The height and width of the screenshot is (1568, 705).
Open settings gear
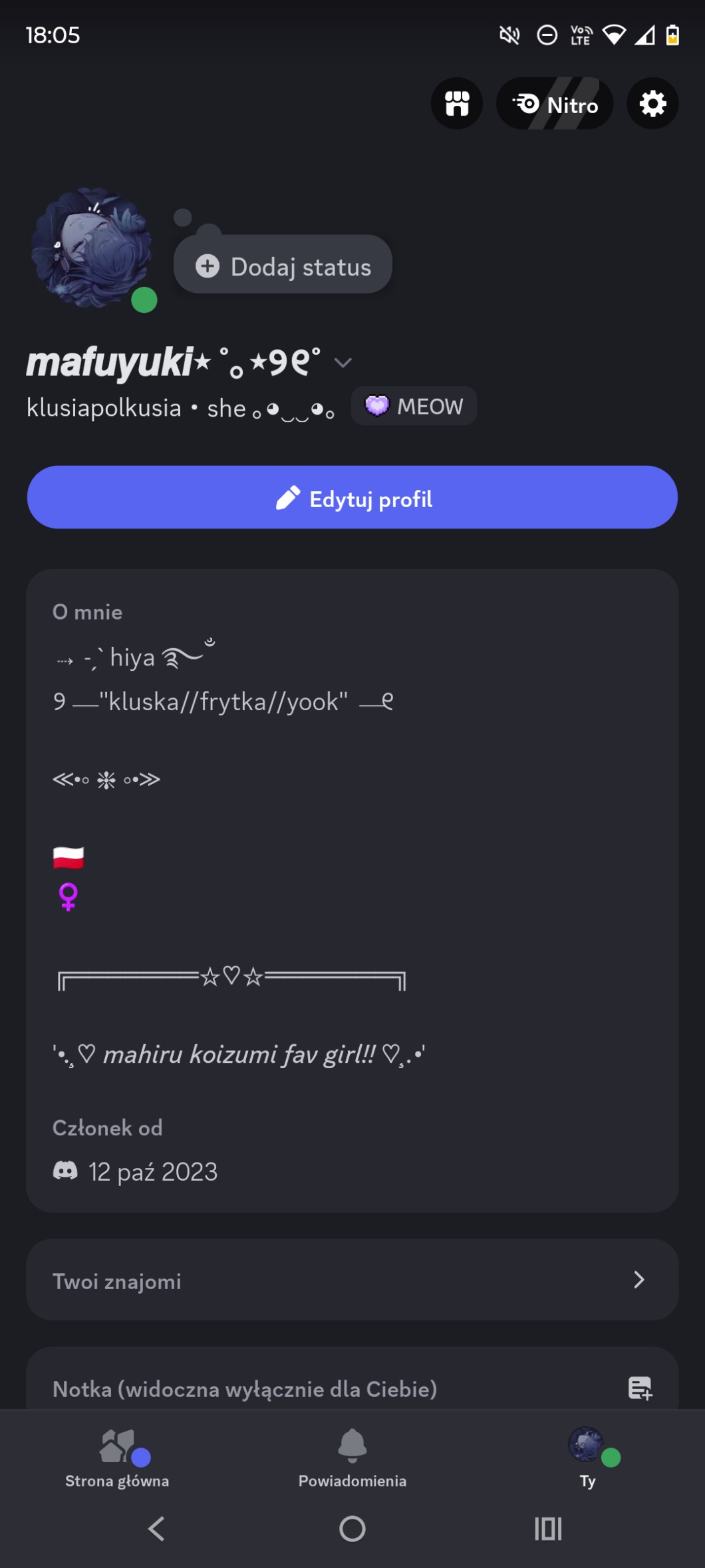(x=652, y=104)
